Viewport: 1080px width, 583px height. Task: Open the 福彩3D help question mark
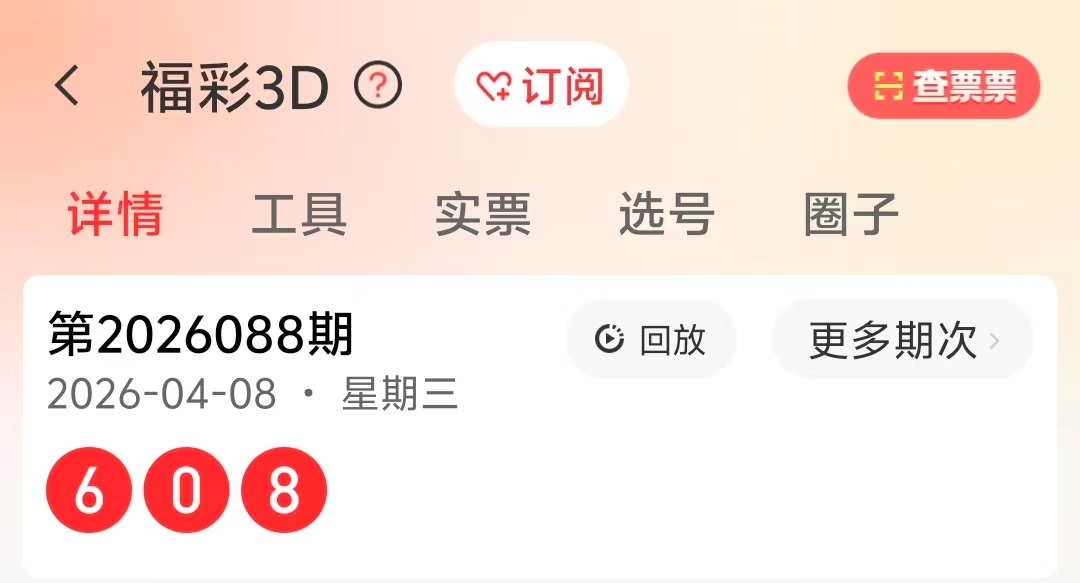(378, 87)
